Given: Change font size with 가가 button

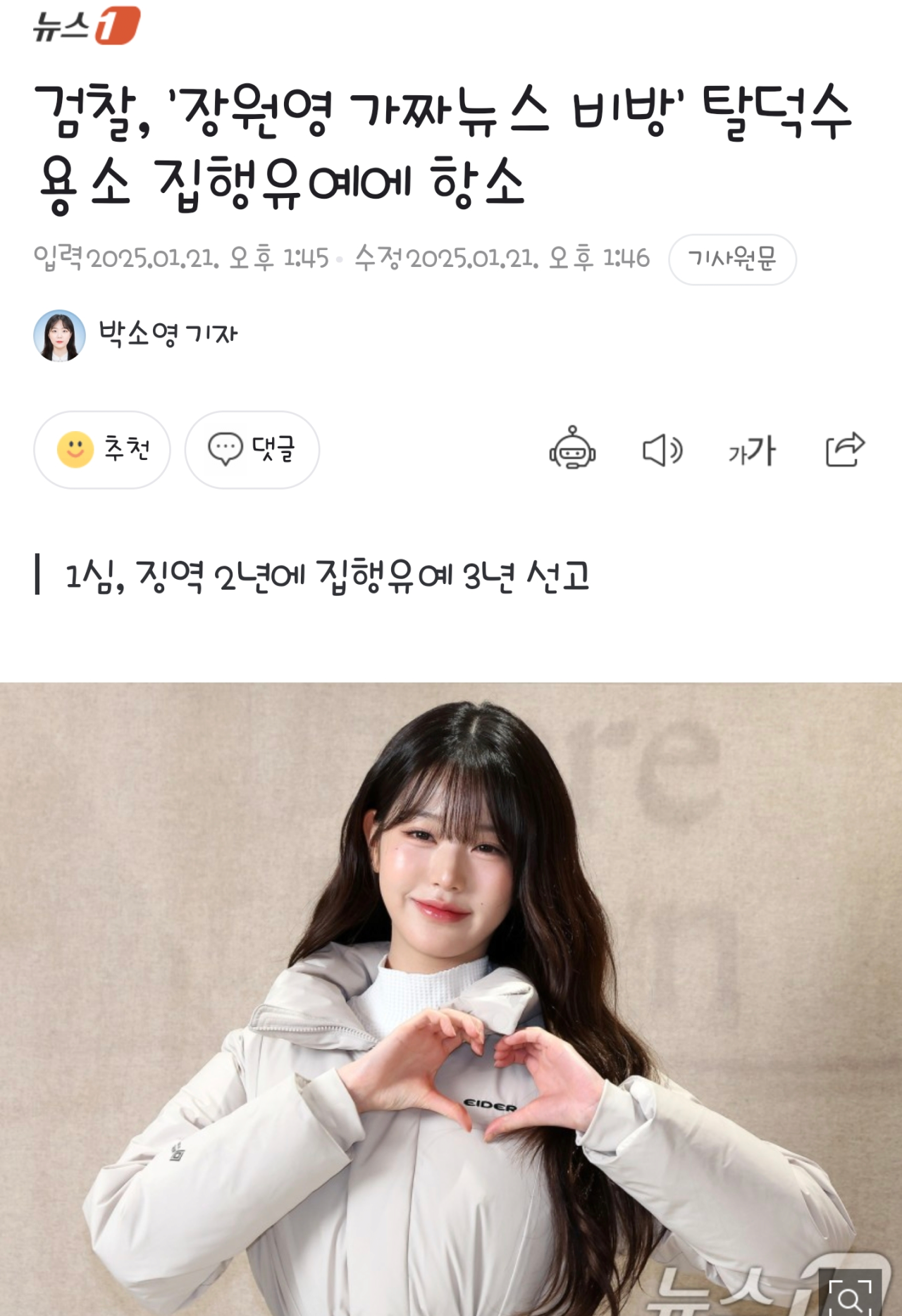Looking at the screenshot, I should 752,450.
